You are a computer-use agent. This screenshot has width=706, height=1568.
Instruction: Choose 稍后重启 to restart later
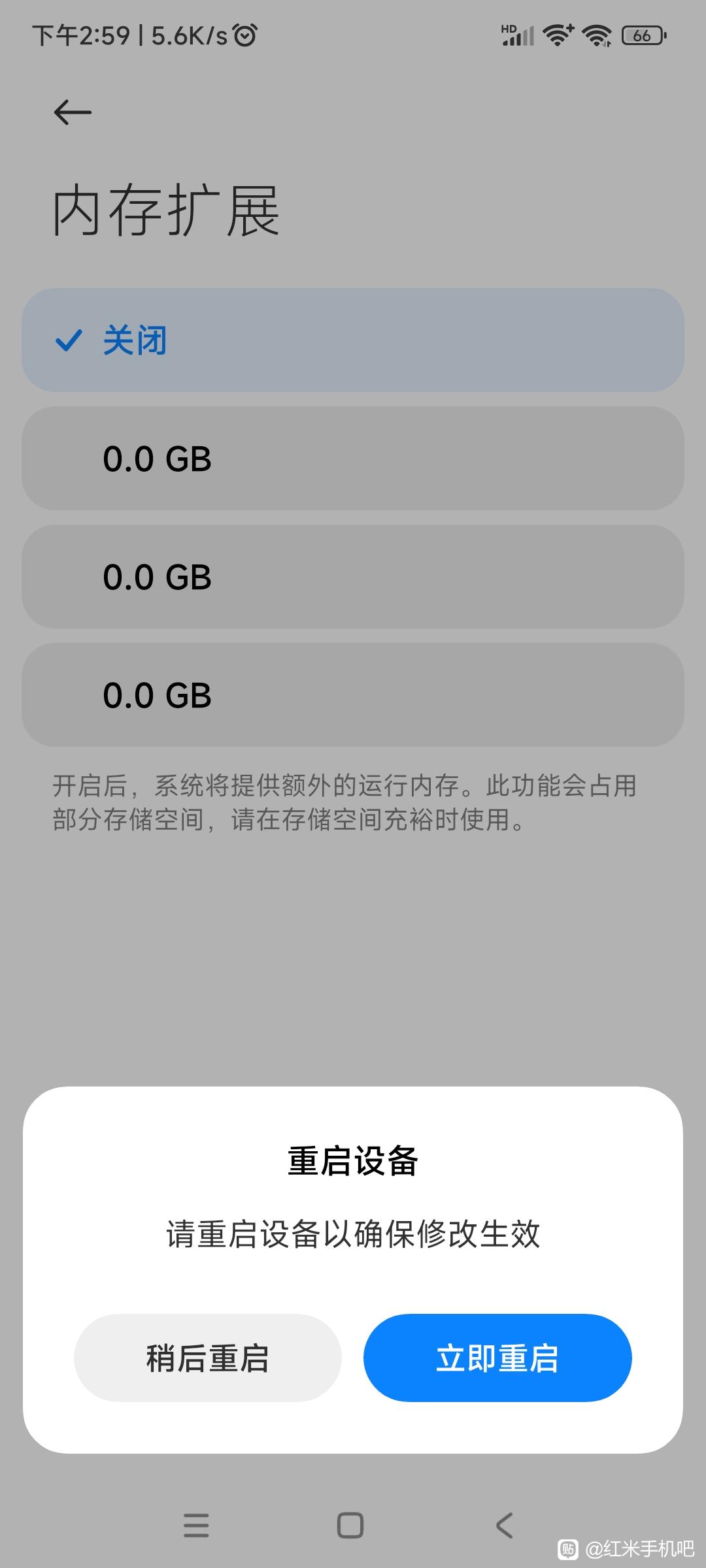pos(208,1358)
